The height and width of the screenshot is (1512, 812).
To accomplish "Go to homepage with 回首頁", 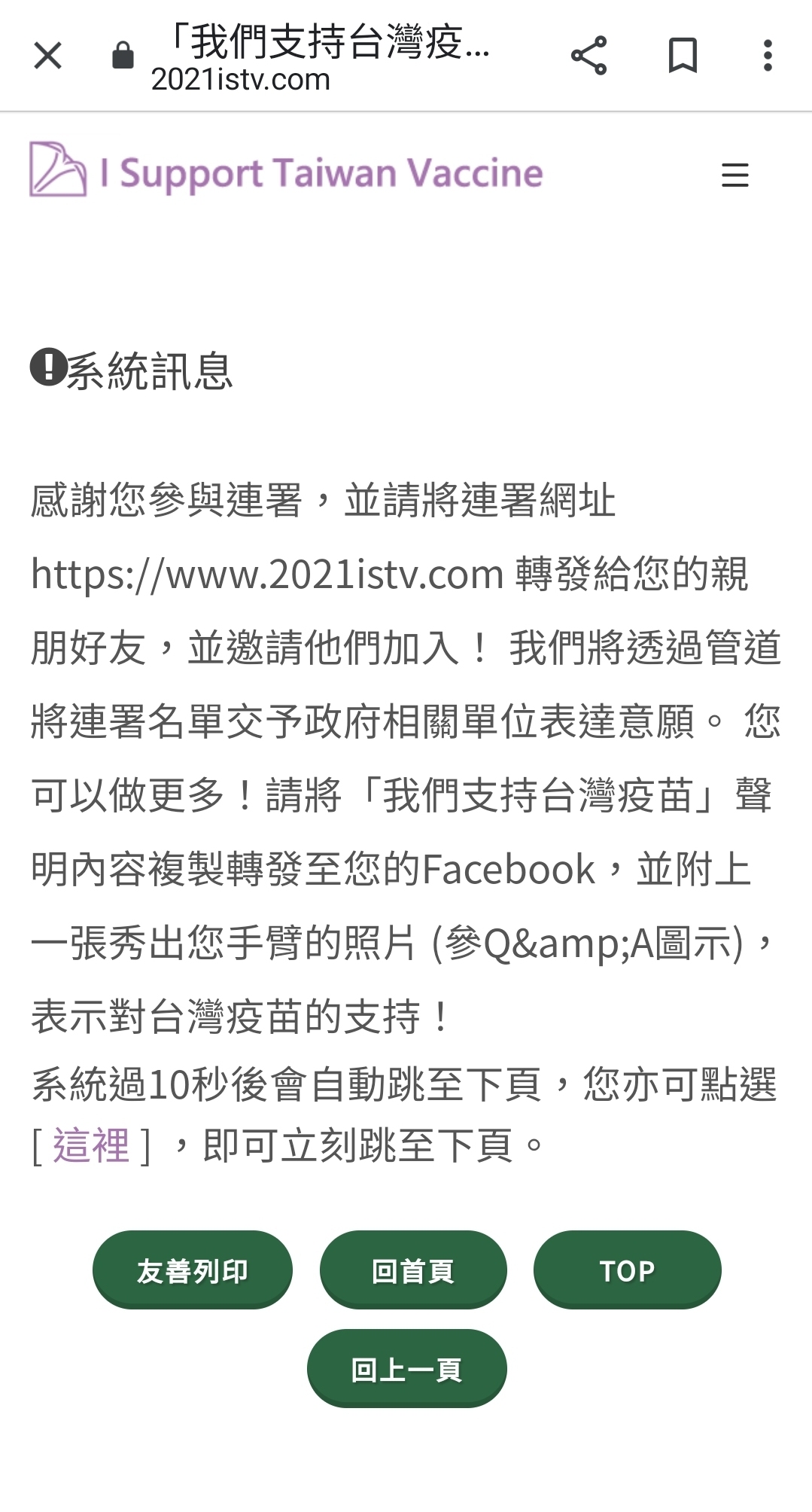I will point(413,1270).
